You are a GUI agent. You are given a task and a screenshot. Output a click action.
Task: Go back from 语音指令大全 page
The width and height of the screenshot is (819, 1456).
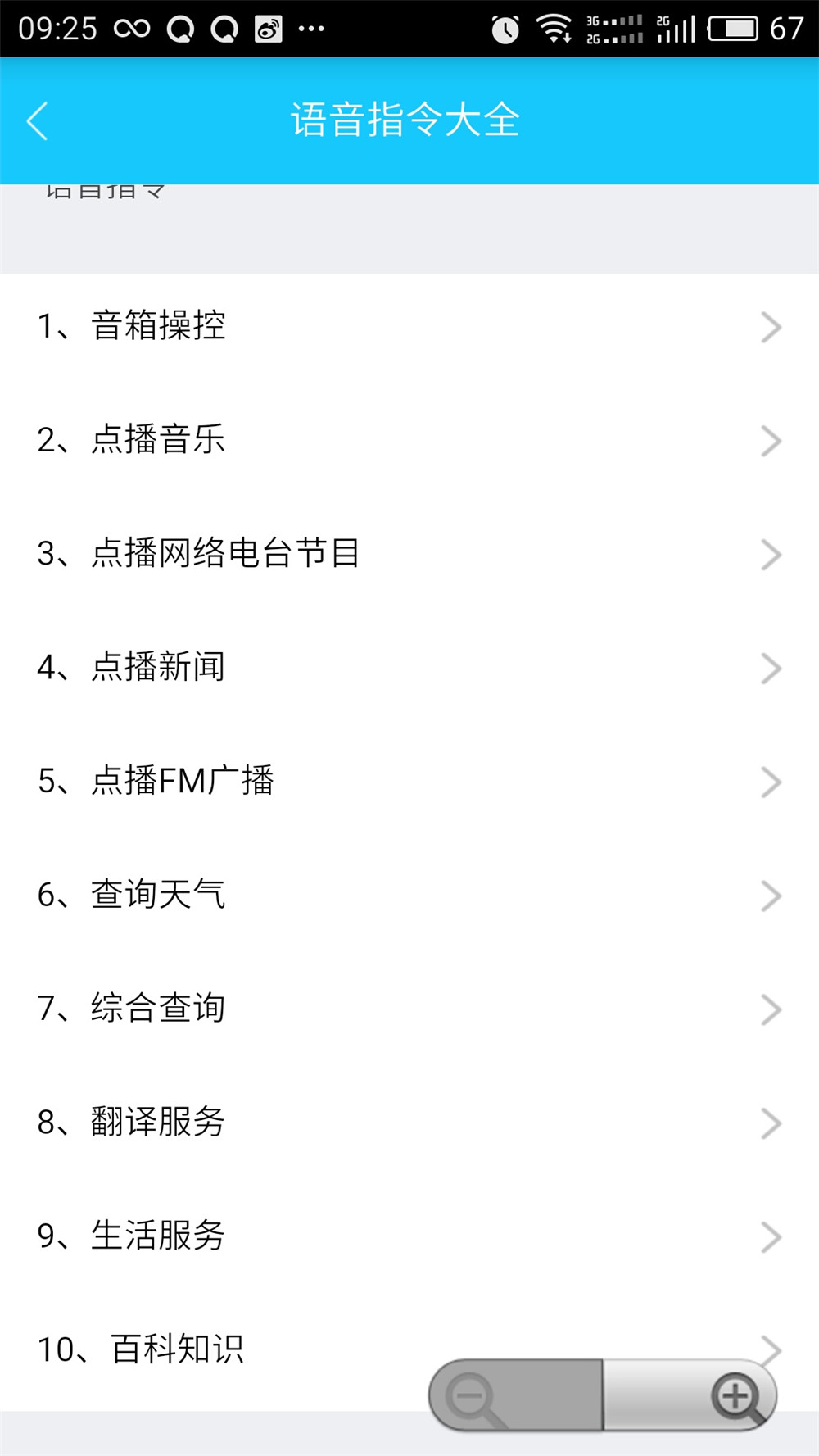[38, 121]
